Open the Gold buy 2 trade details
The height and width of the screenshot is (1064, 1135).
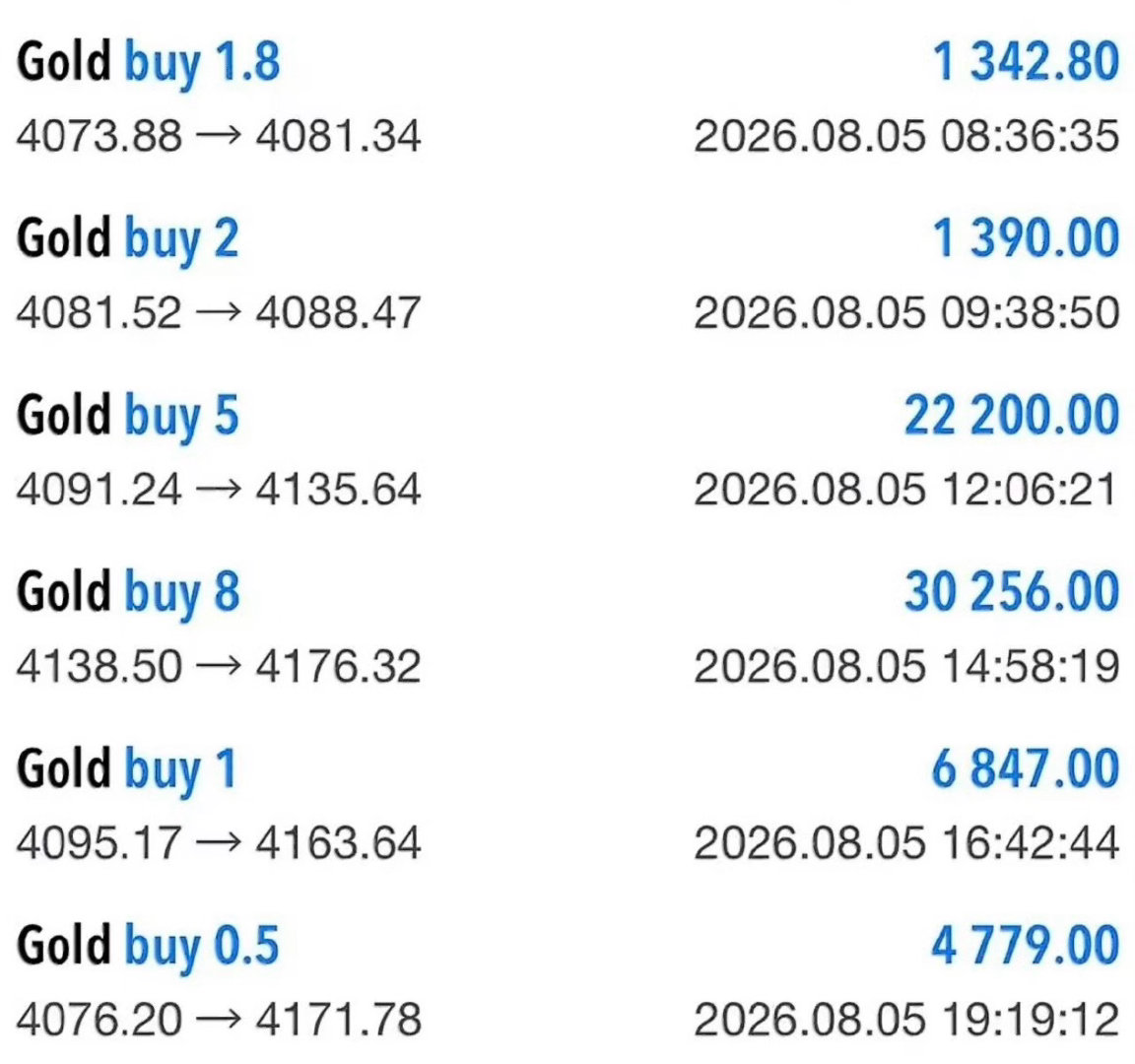567,274
